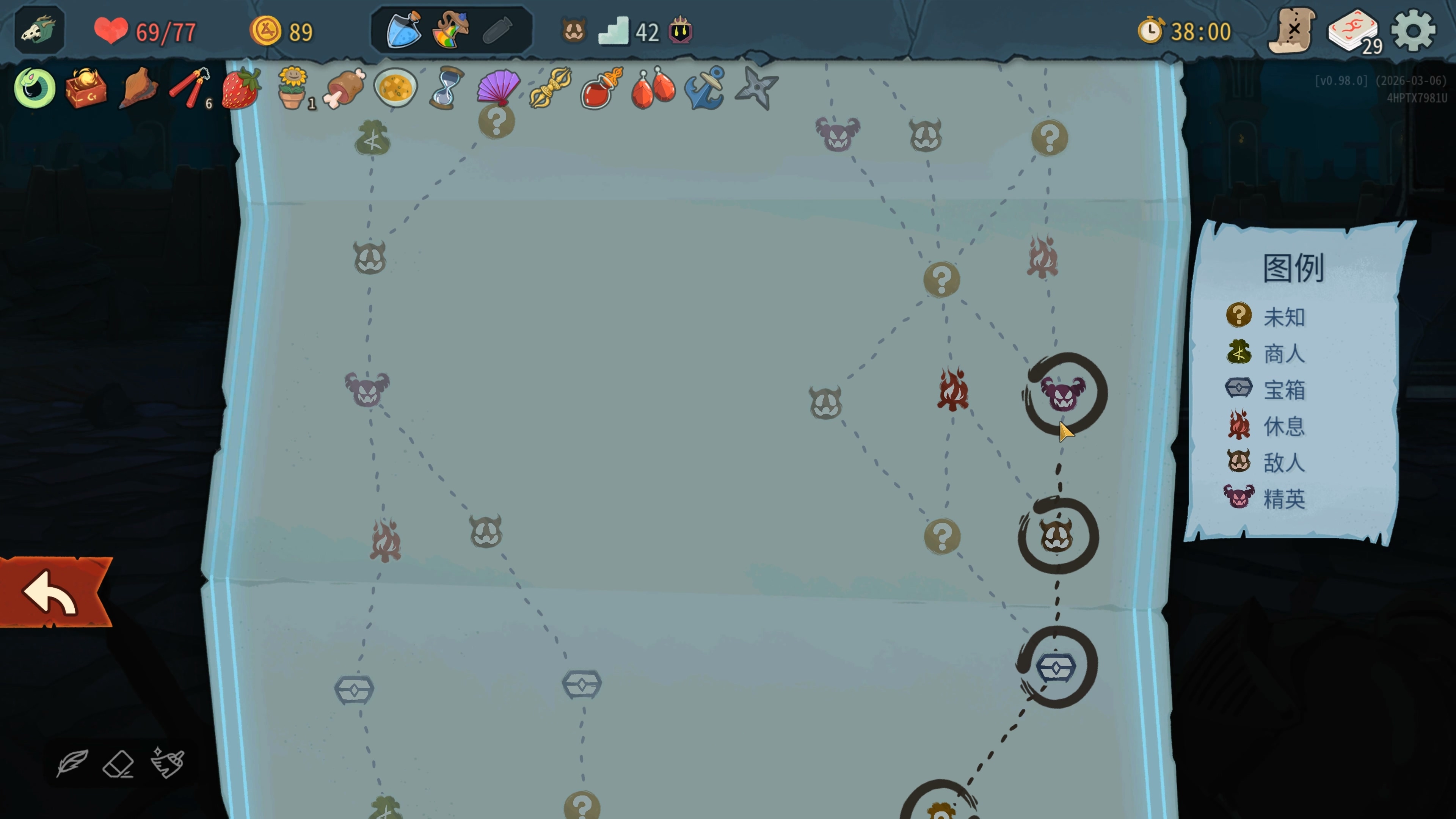Tap the red rest campfire node
The width and height of the screenshot is (1456, 819).
953,389
